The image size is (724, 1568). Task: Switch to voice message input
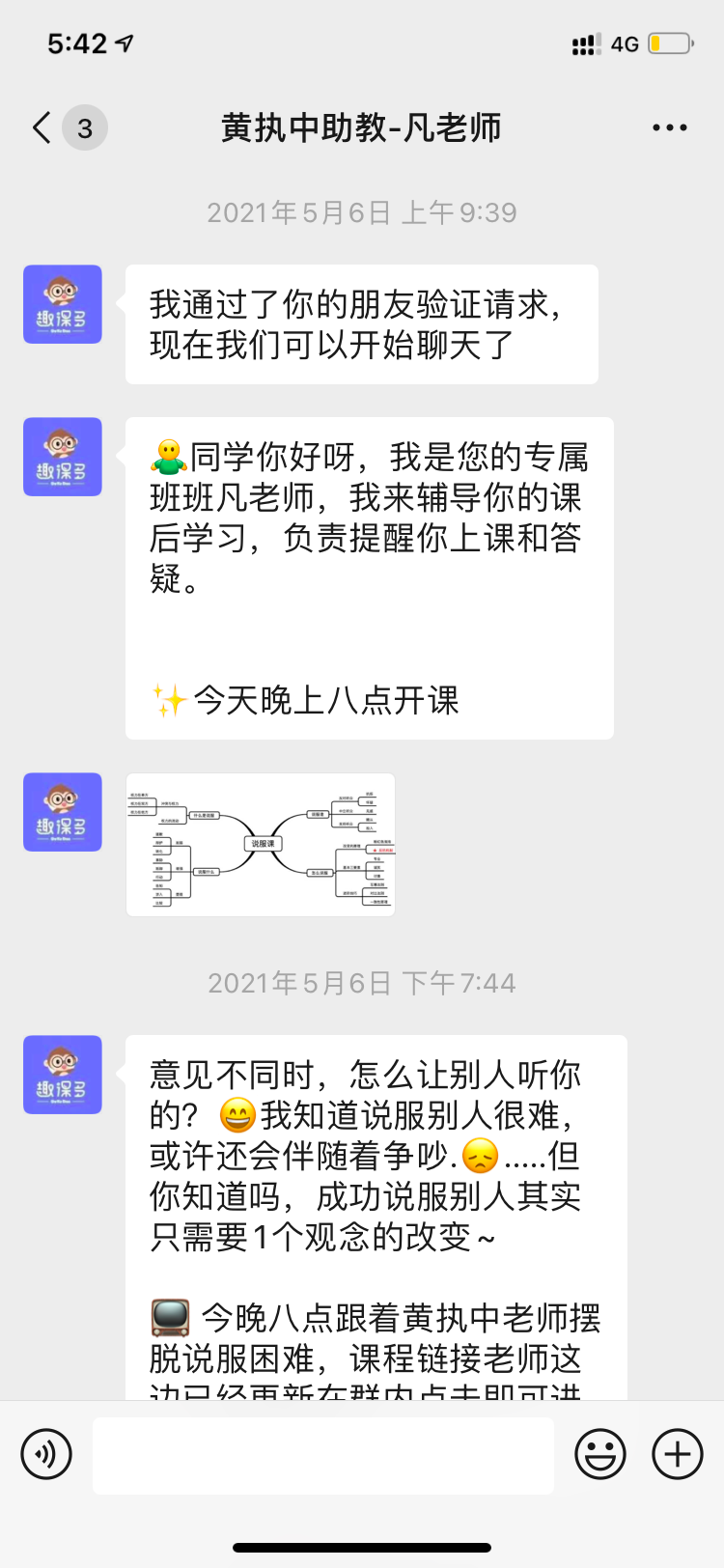46,1454
